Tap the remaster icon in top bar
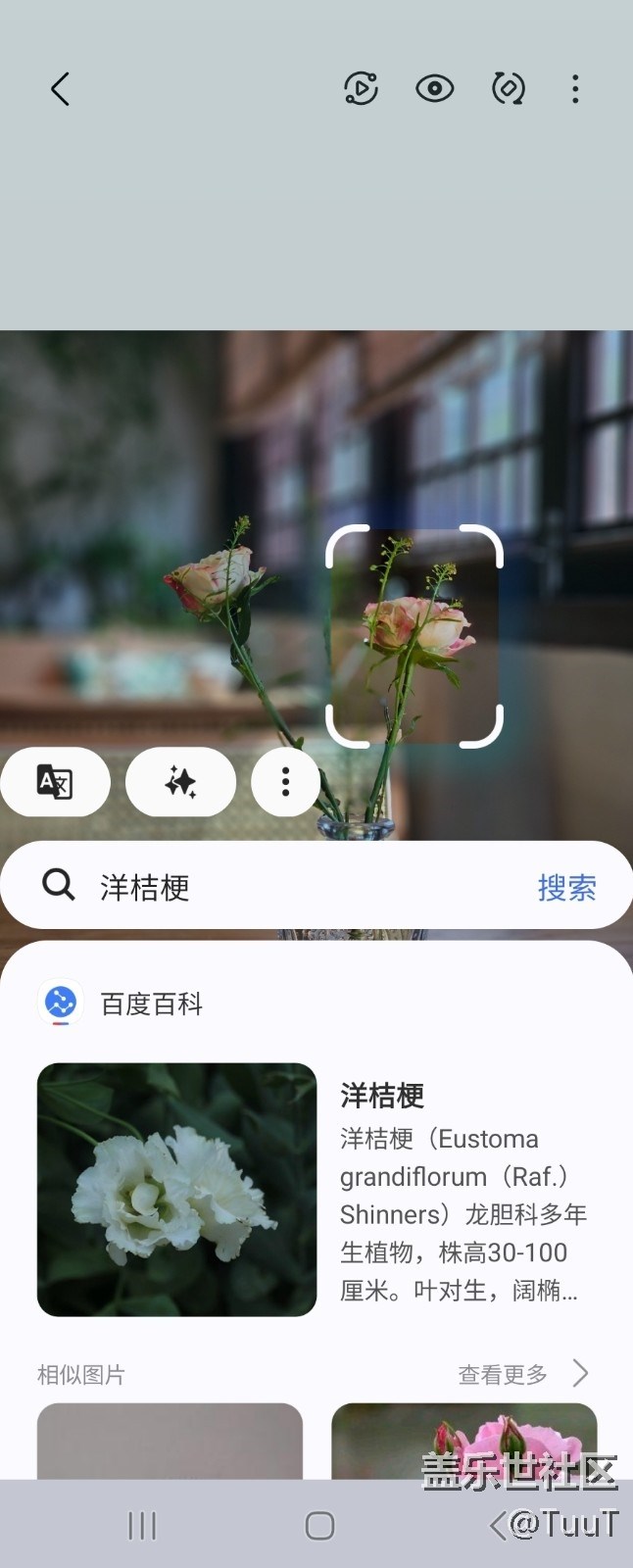 (508, 89)
